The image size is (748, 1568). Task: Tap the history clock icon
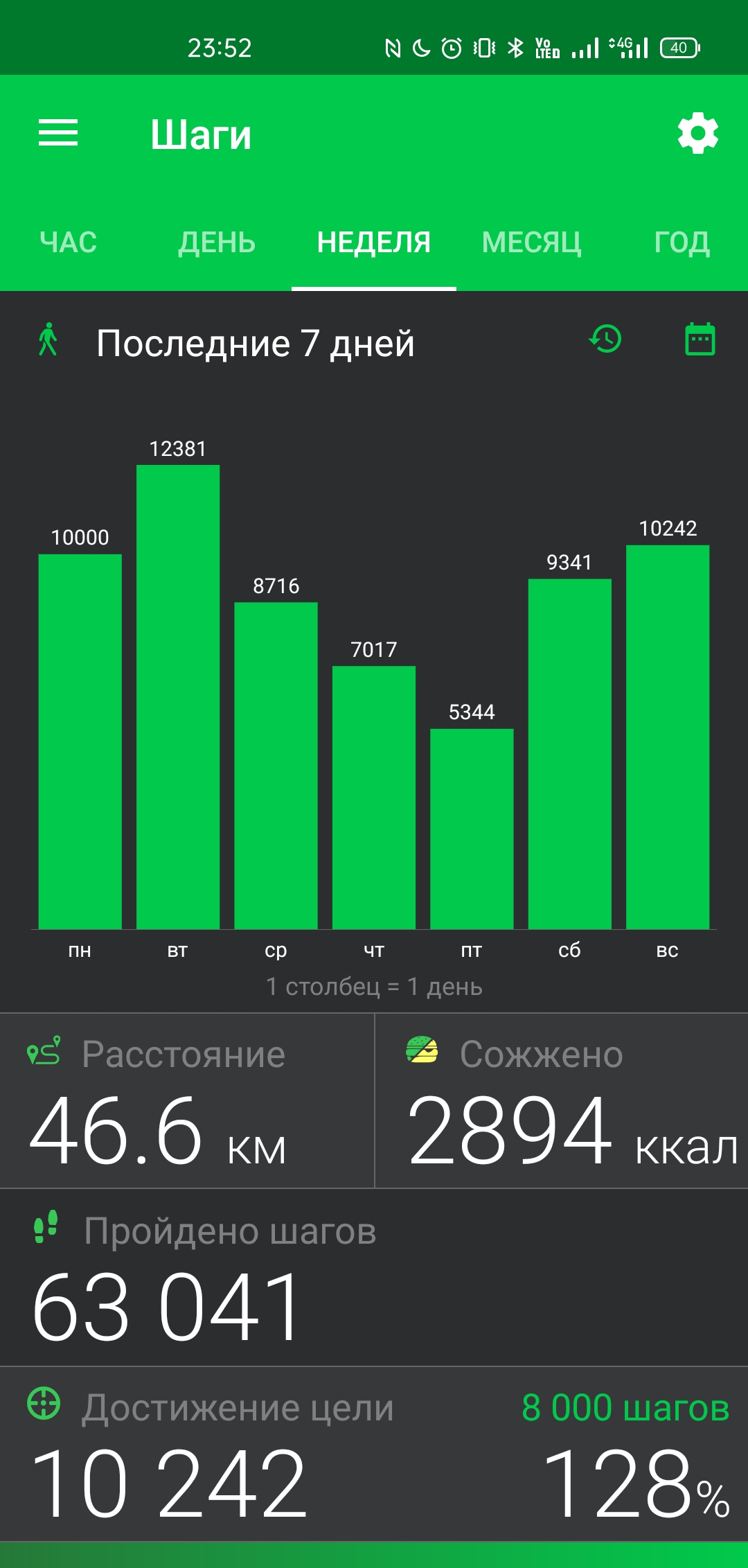[x=605, y=340]
